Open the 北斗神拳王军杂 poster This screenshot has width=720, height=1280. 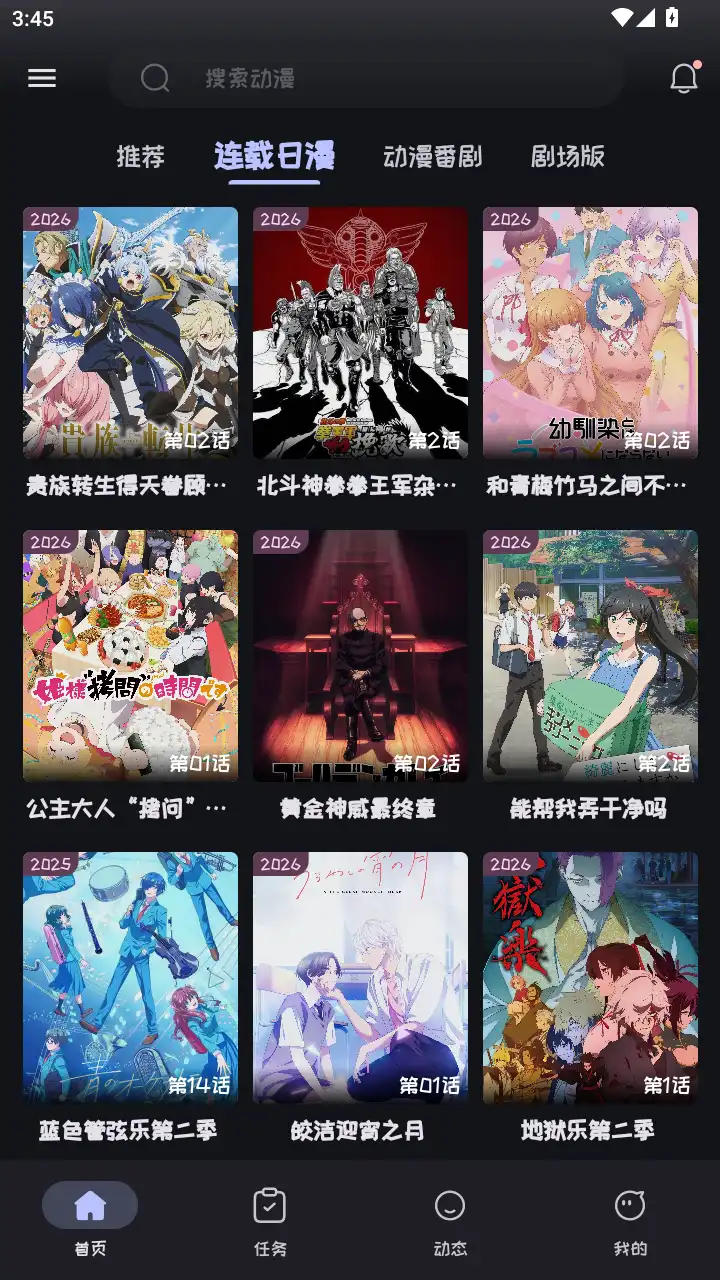coord(360,333)
